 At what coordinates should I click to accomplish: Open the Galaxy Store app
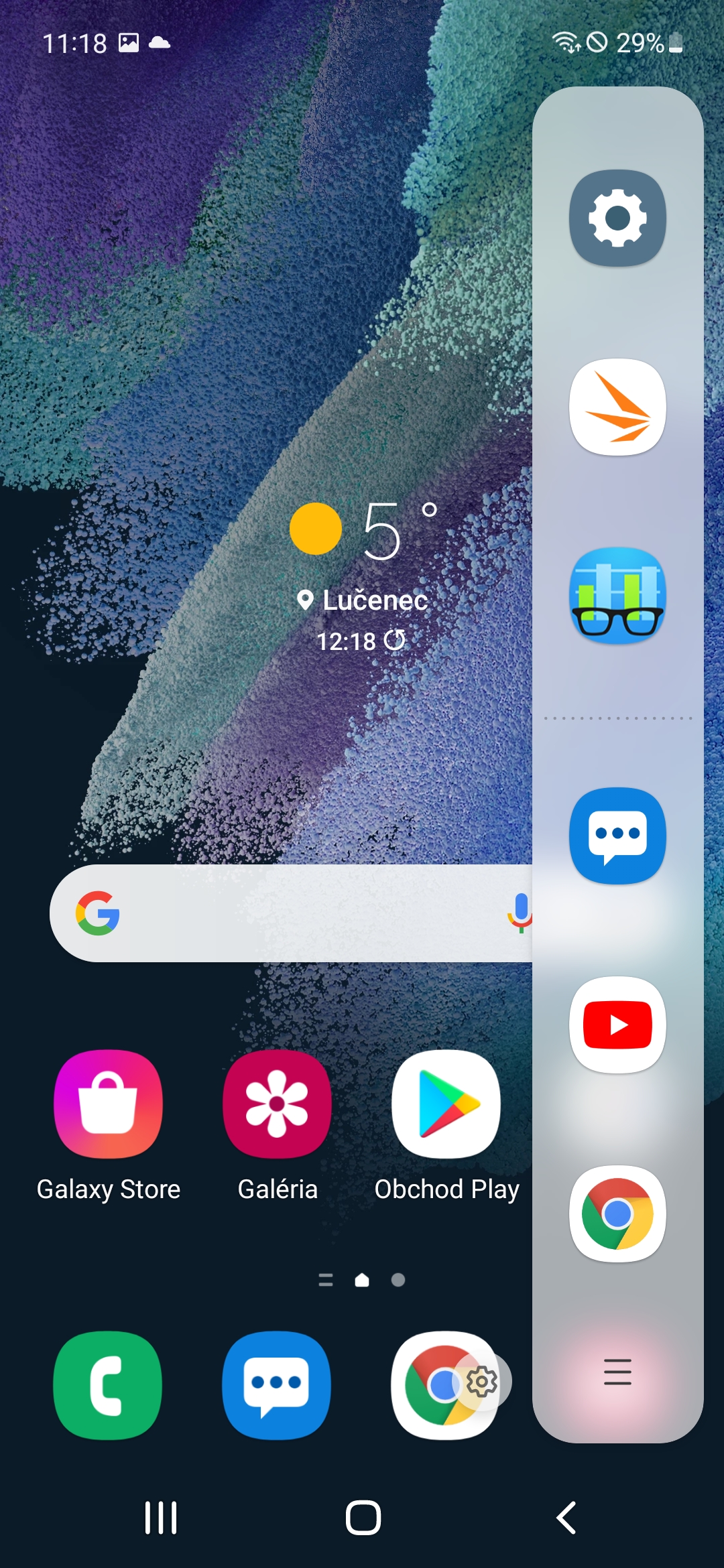(108, 1104)
